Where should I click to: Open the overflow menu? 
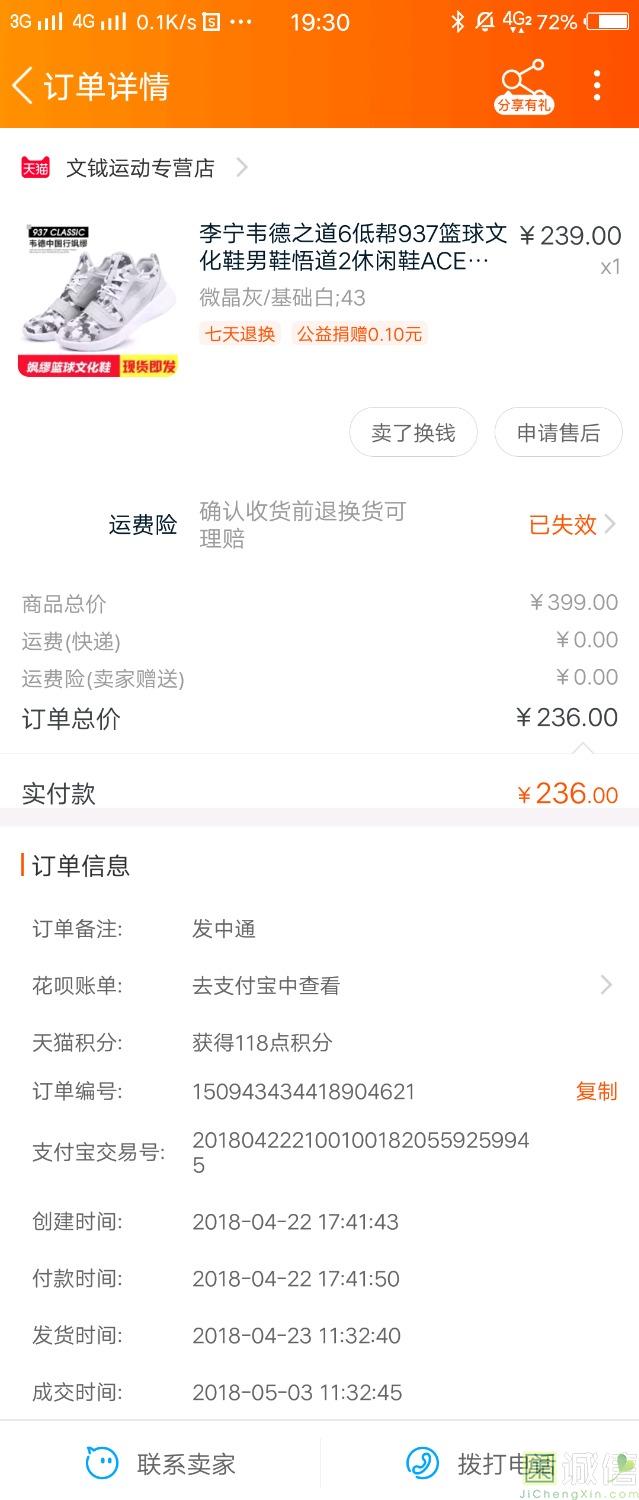[x=597, y=86]
